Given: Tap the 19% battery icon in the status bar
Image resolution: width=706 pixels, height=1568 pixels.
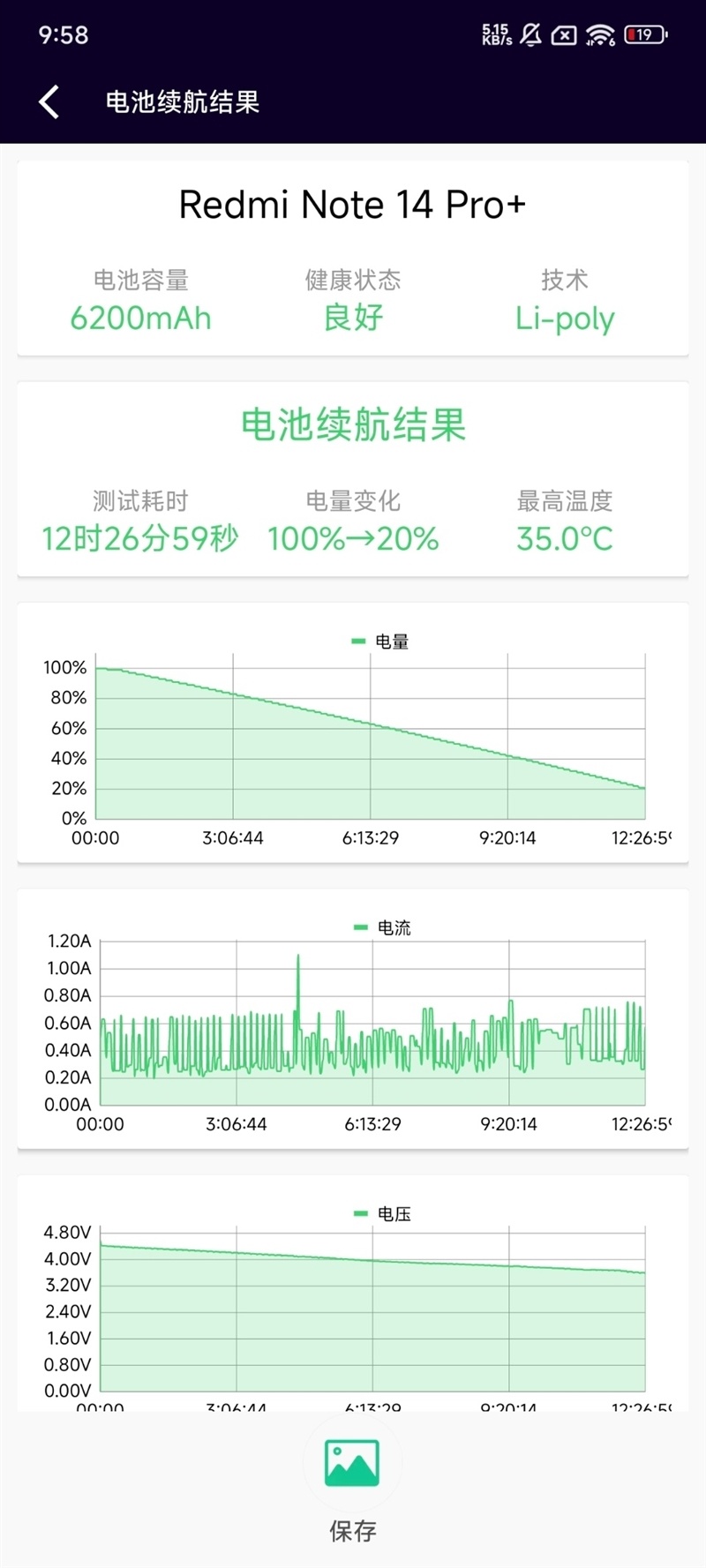Looking at the screenshot, I should click(x=643, y=35).
